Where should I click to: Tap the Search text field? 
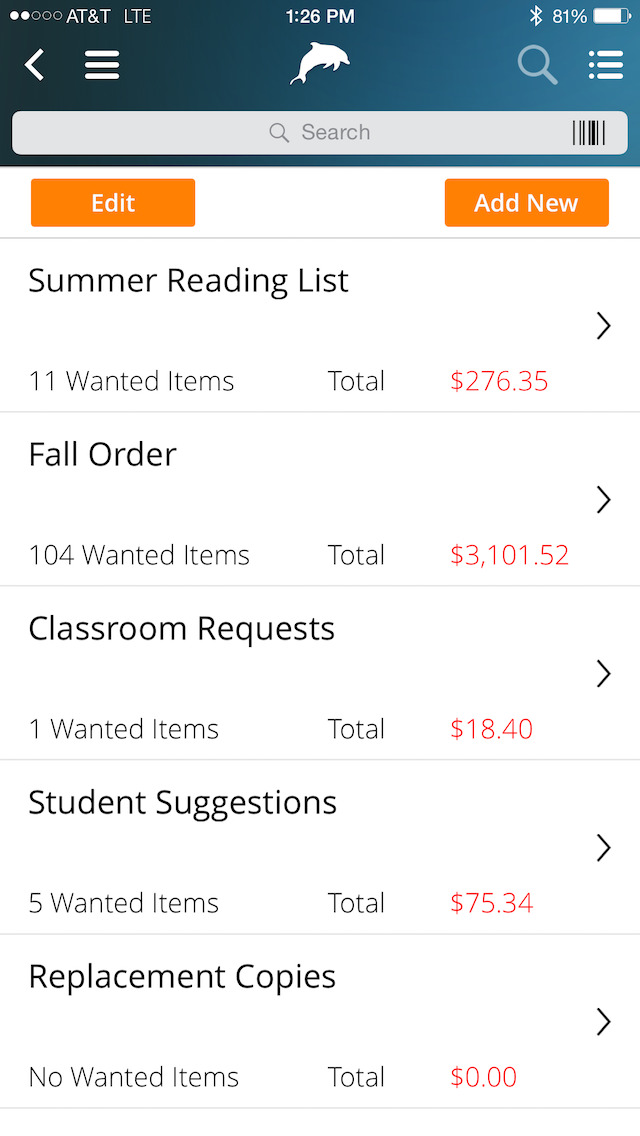320,133
